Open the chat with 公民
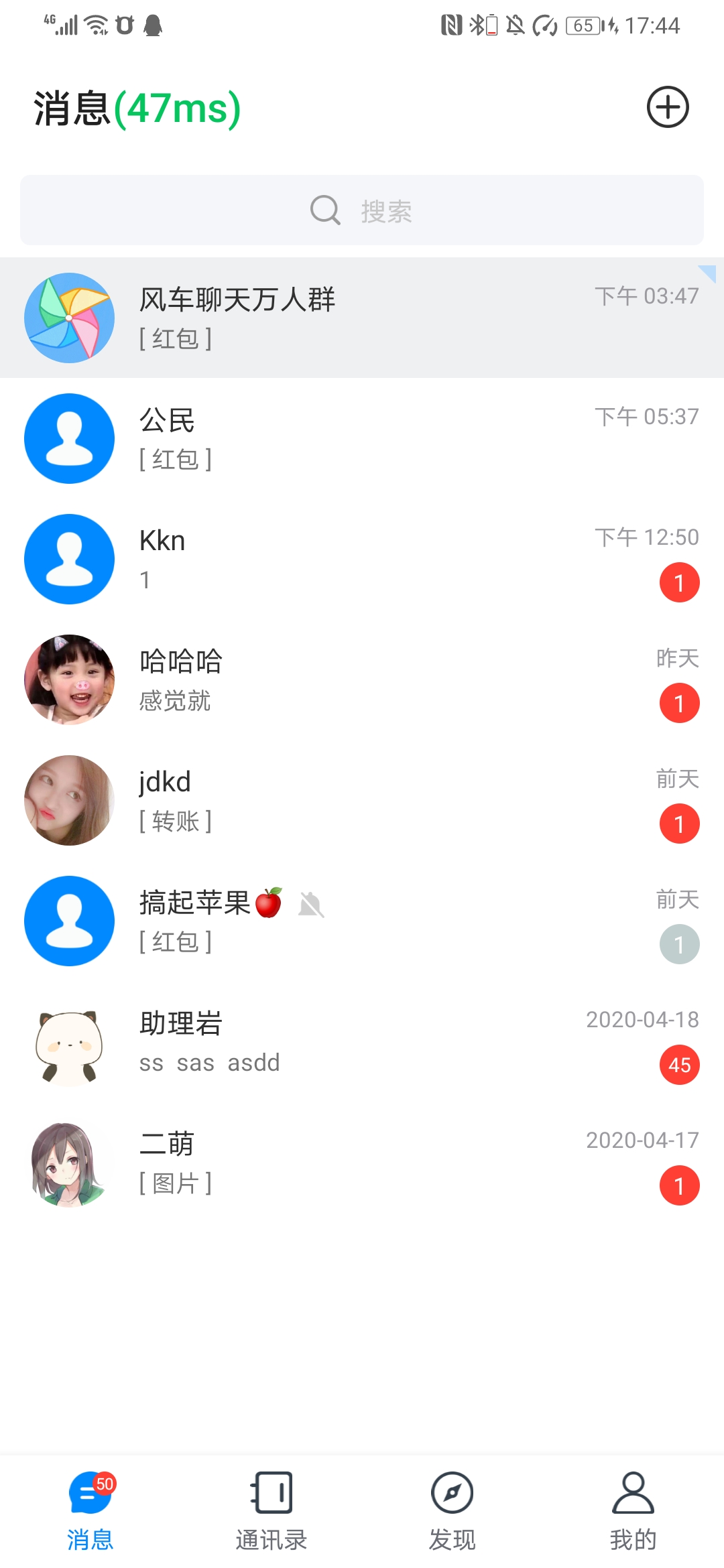 click(362, 438)
